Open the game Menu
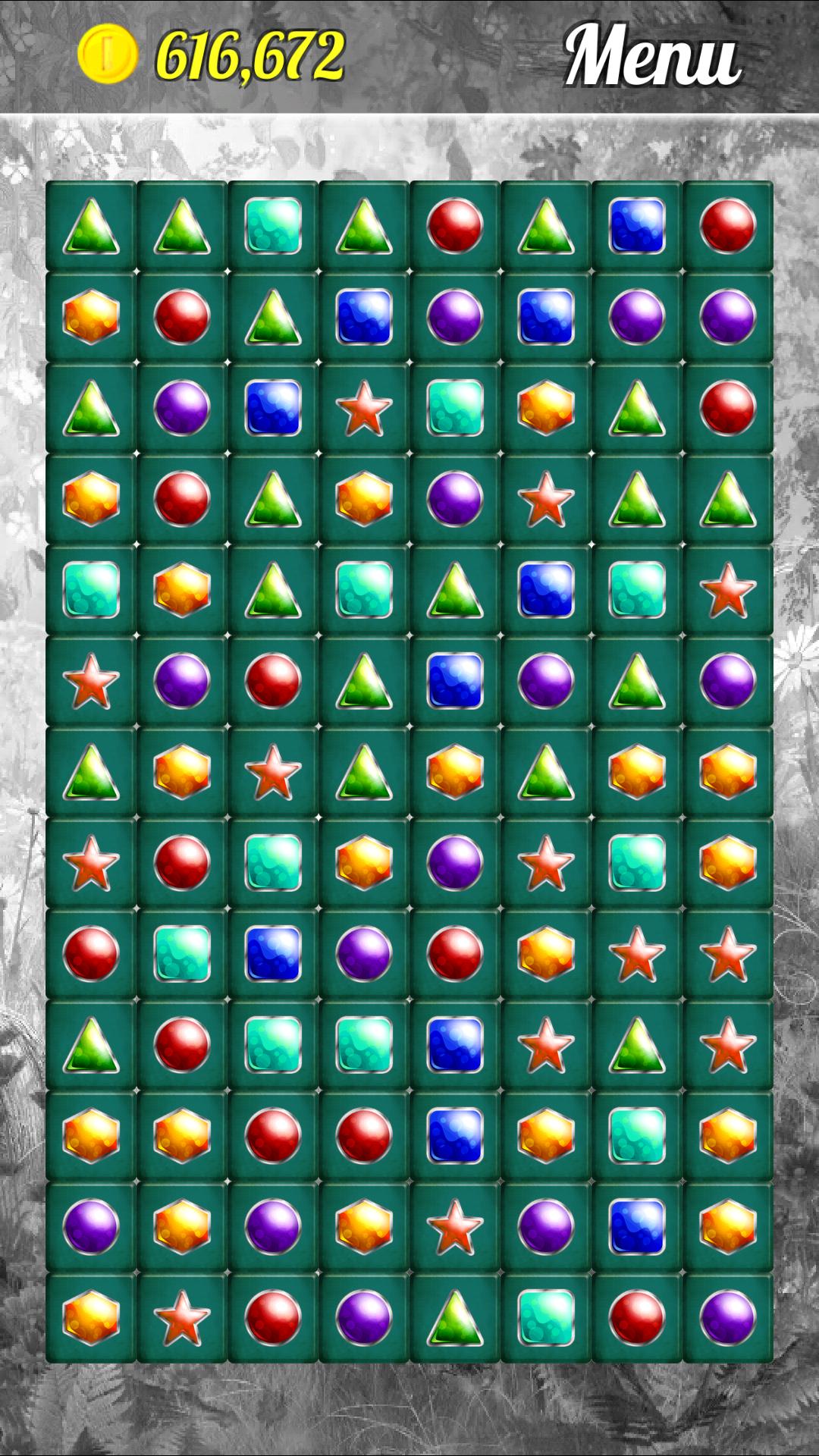 coord(652,57)
